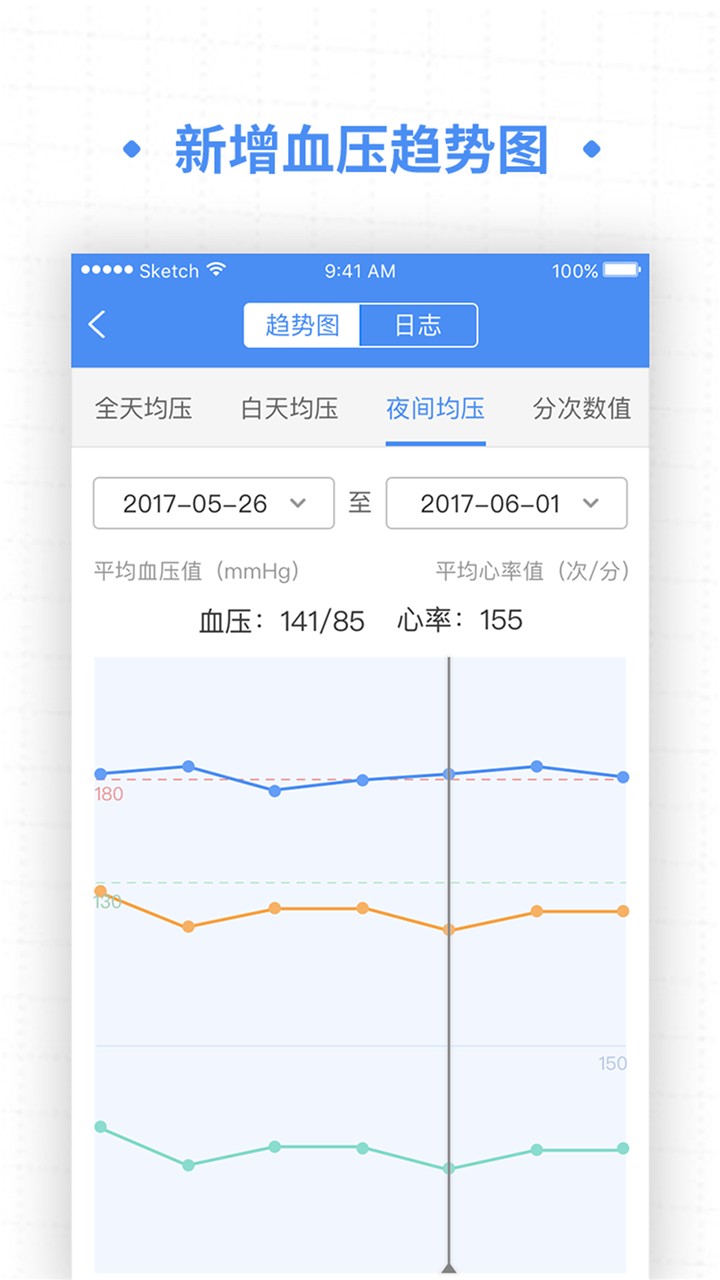Open the end date dropdown 2017-06-01
The image size is (720, 1280).
coord(506,503)
